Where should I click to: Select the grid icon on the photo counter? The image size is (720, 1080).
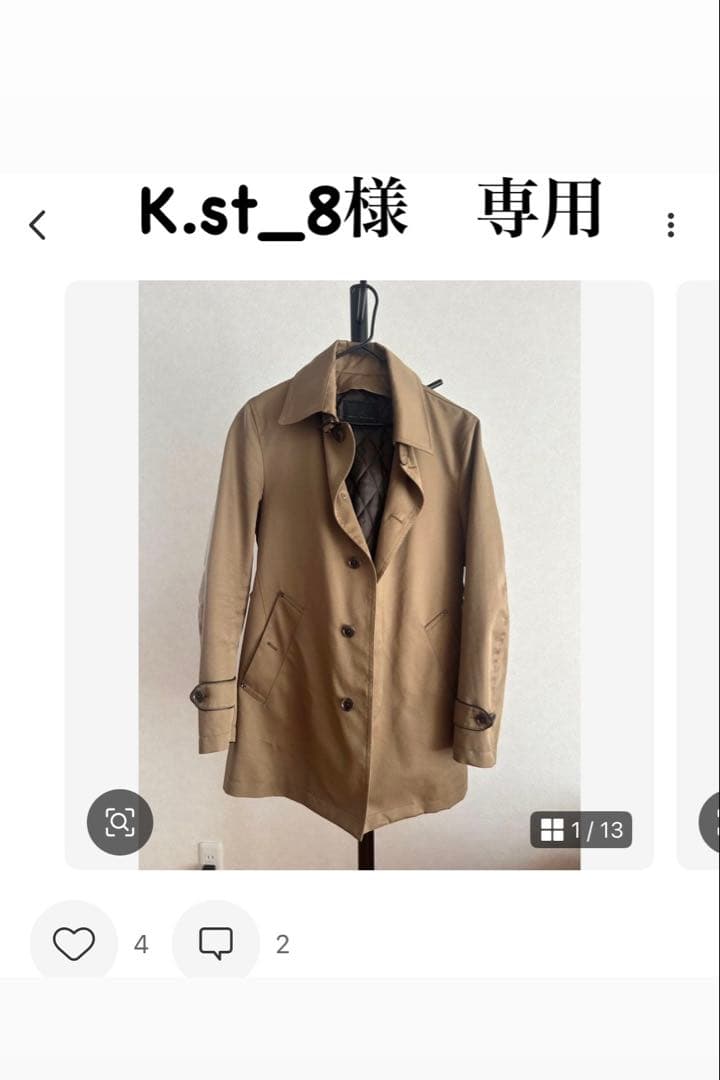[x=552, y=830]
